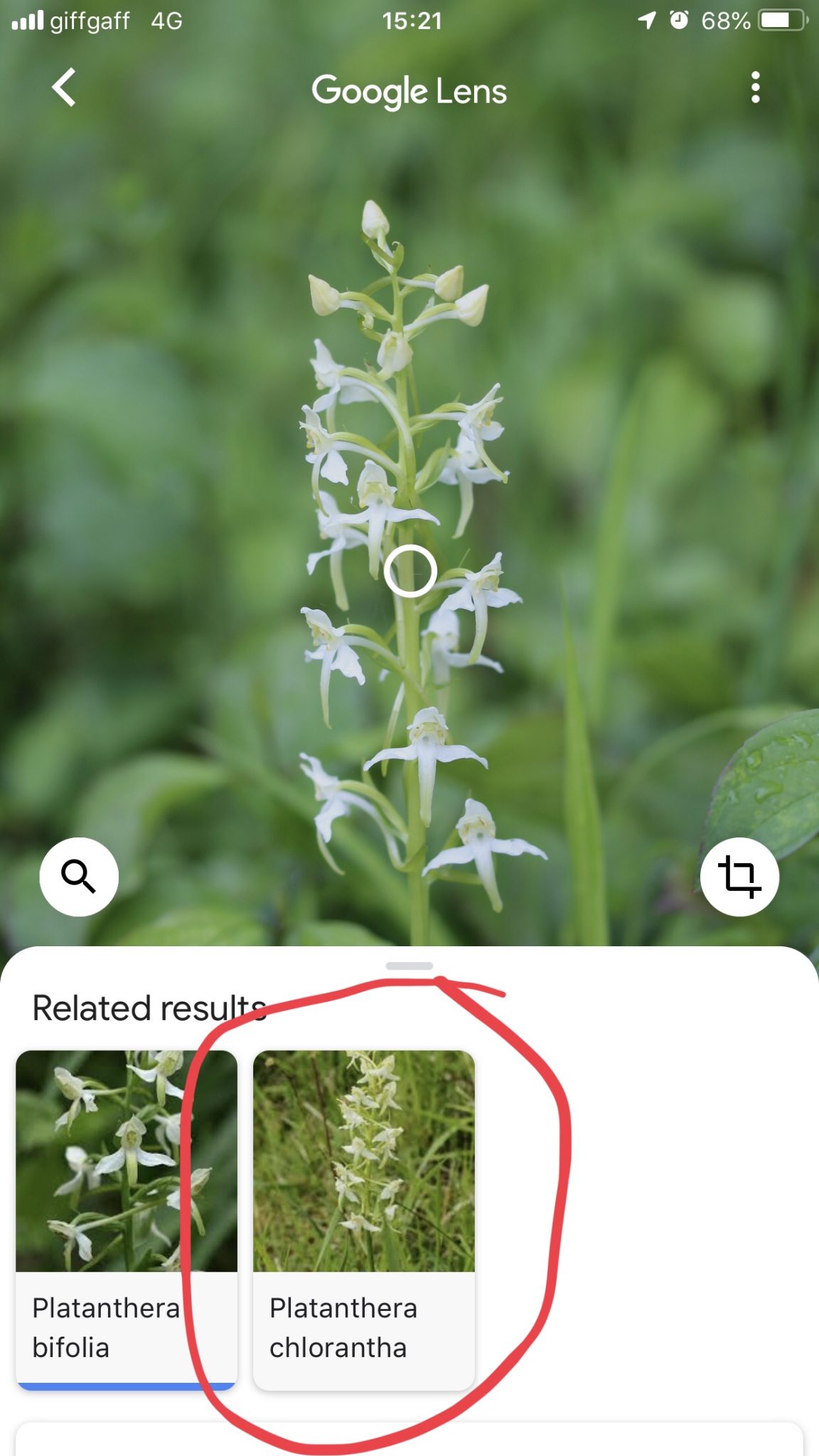The width and height of the screenshot is (819, 1456).
Task: Open the three-dot overflow menu
Action: point(755,88)
